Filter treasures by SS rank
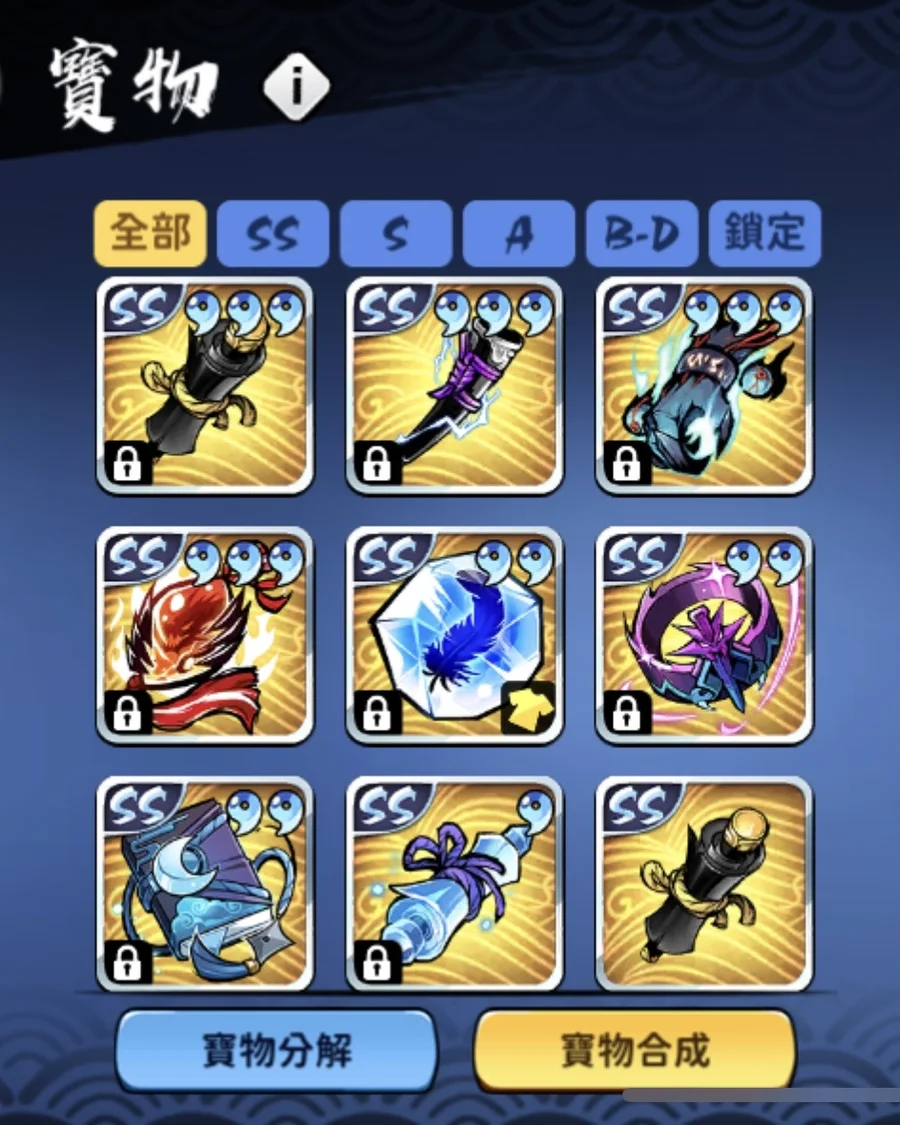900x1125 pixels. [273, 234]
